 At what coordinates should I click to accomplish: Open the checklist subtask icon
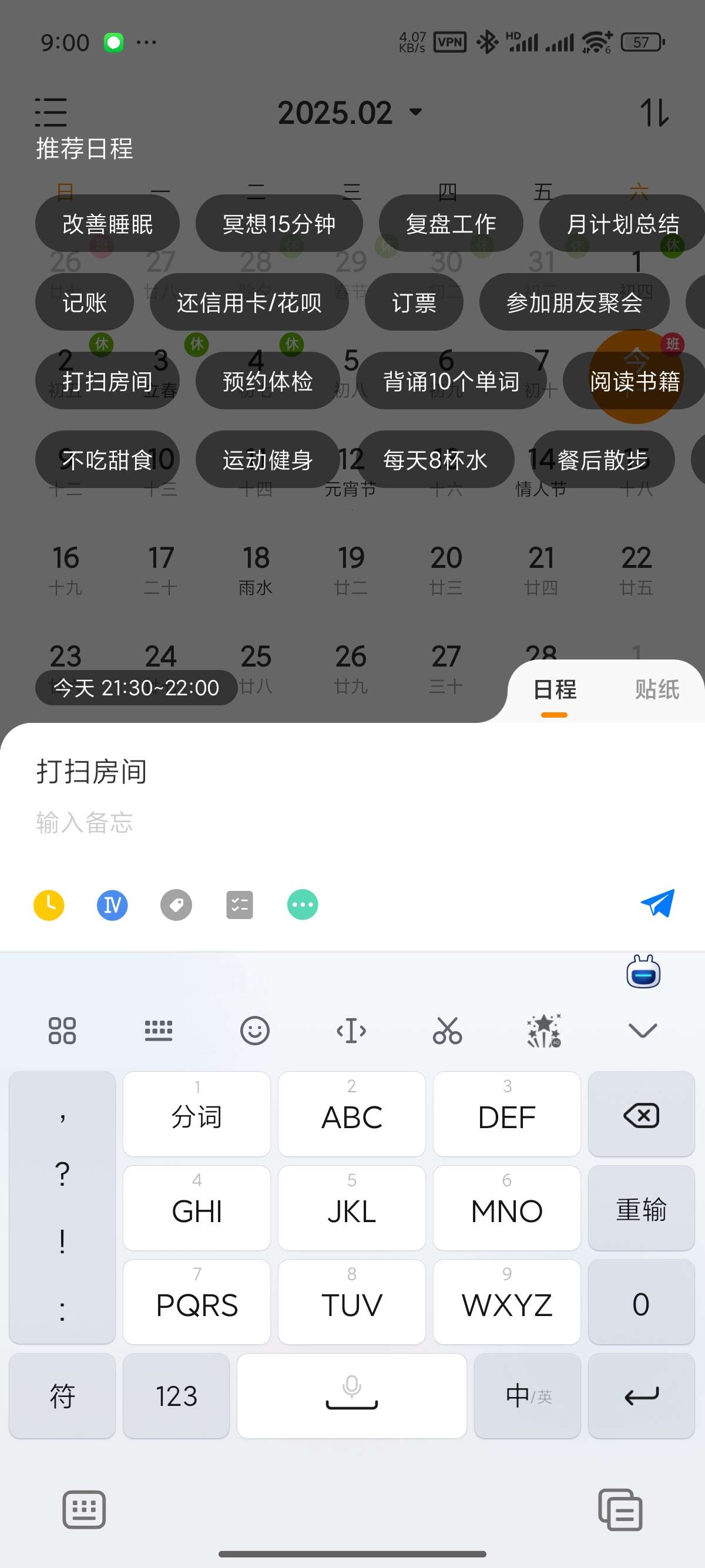[239, 905]
